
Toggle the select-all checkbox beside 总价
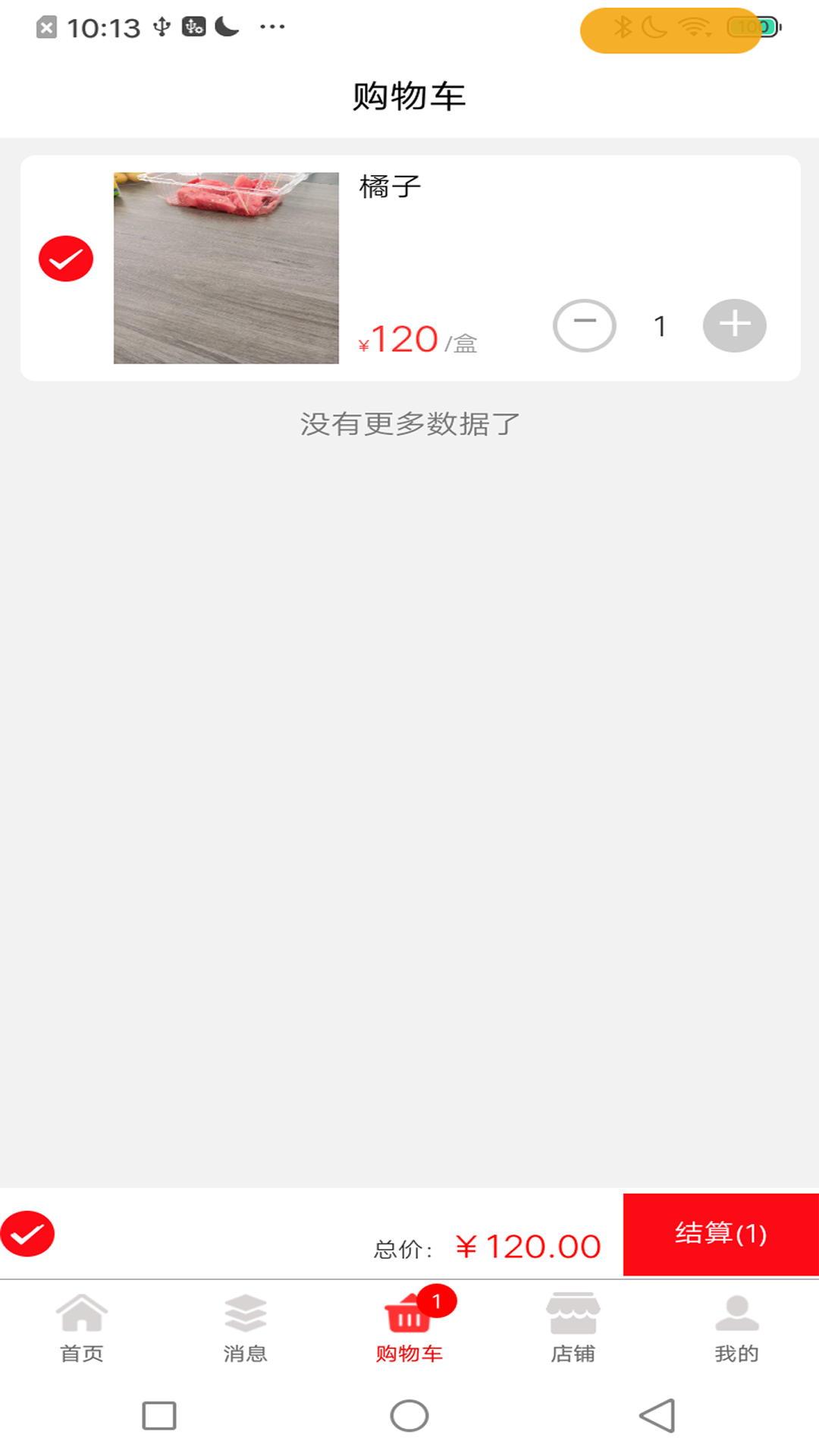27,1234
